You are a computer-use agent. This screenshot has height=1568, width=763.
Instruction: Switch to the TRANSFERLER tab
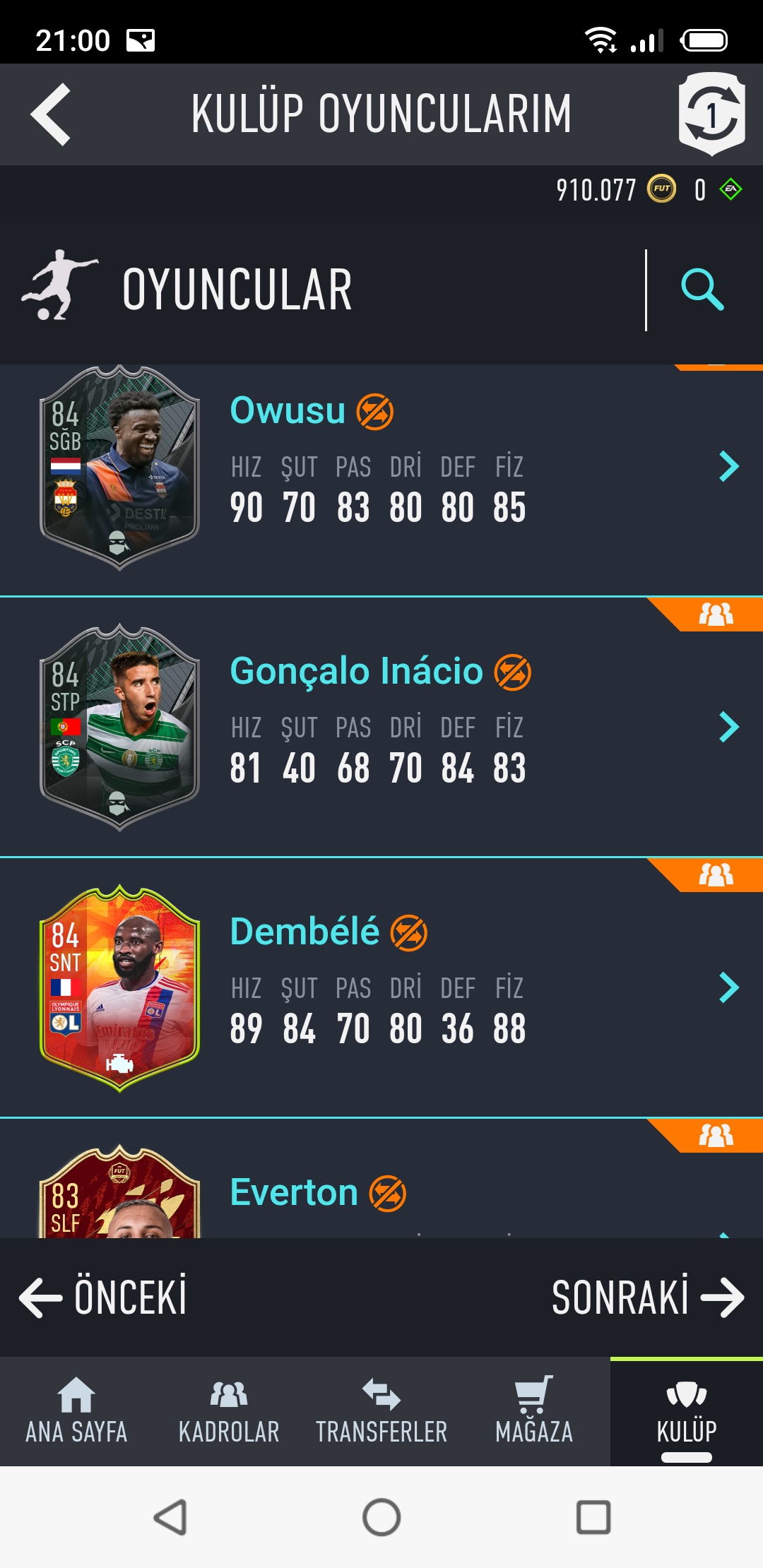tap(381, 1411)
